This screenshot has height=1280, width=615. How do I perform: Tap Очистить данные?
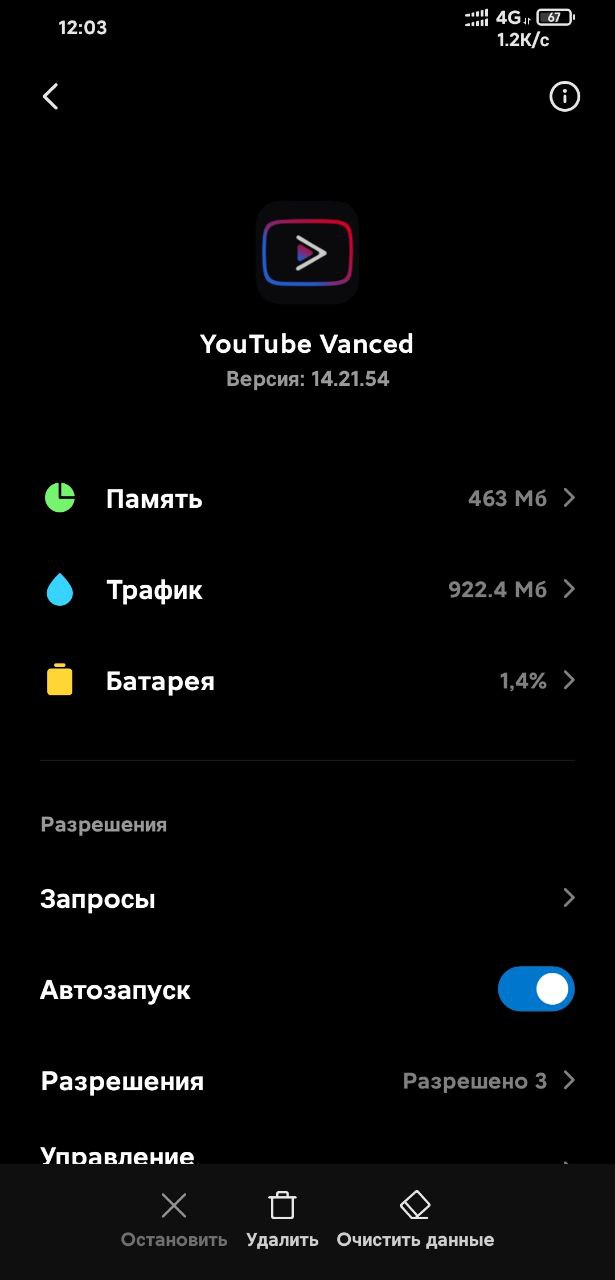coord(415,1219)
